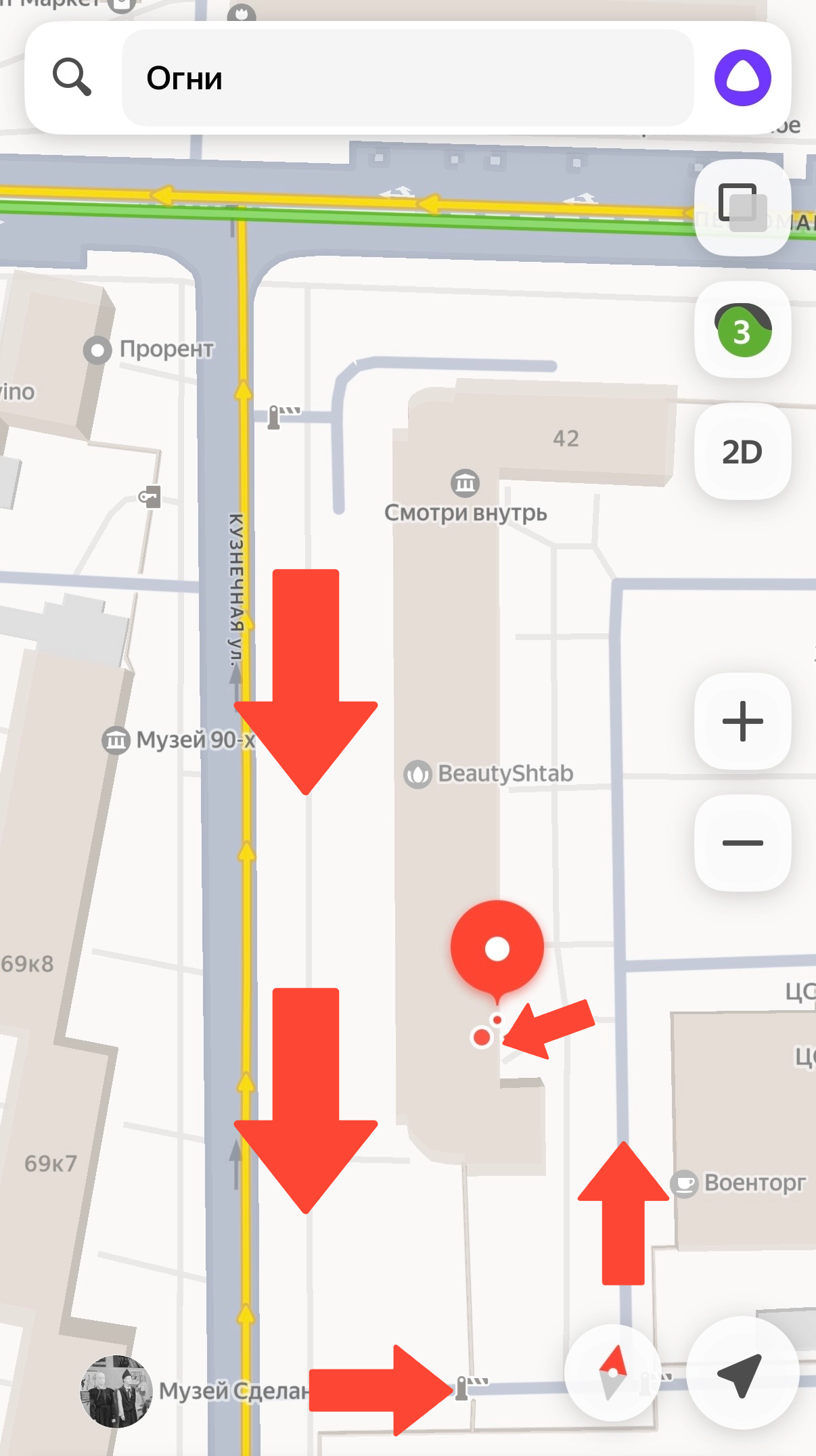
Task: Switch map to 2D view
Action: pos(742,452)
